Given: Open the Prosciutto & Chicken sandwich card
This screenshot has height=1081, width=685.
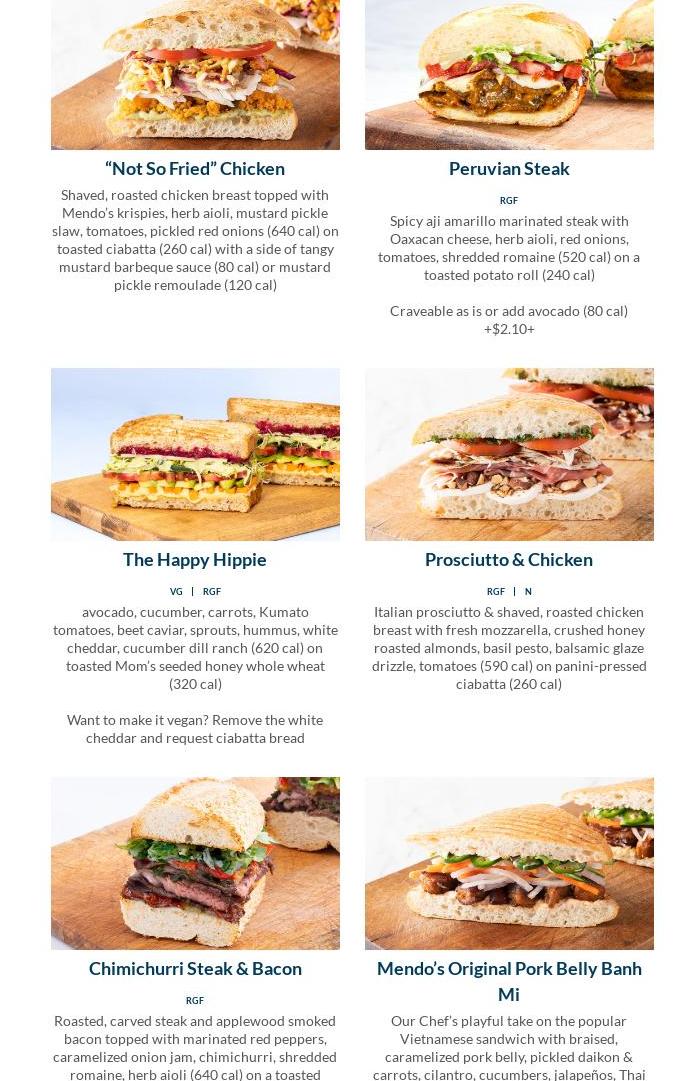Looking at the screenshot, I should pyautogui.click(x=509, y=559).
